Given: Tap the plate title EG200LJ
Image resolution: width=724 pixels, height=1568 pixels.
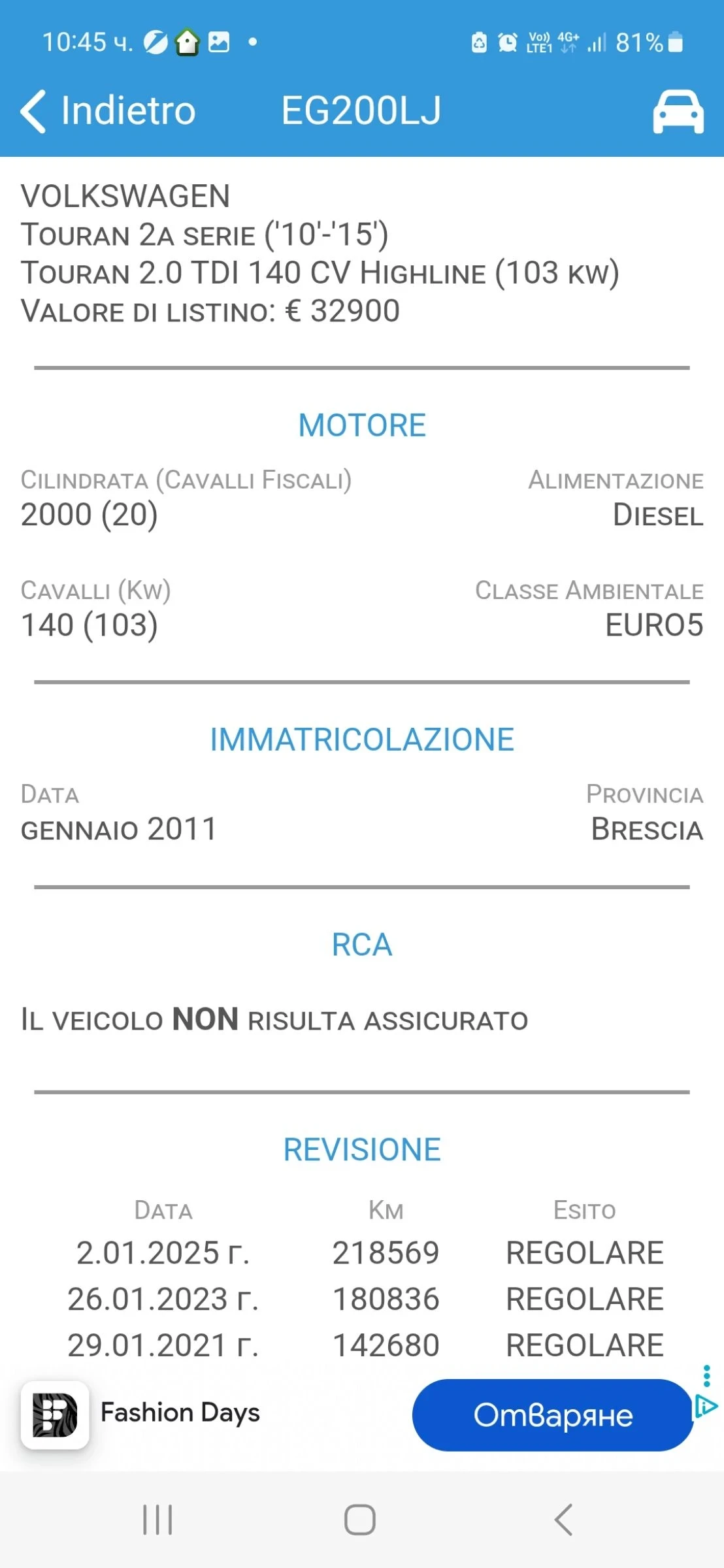Looking at the screenshot, I should (x=361, y=110).
